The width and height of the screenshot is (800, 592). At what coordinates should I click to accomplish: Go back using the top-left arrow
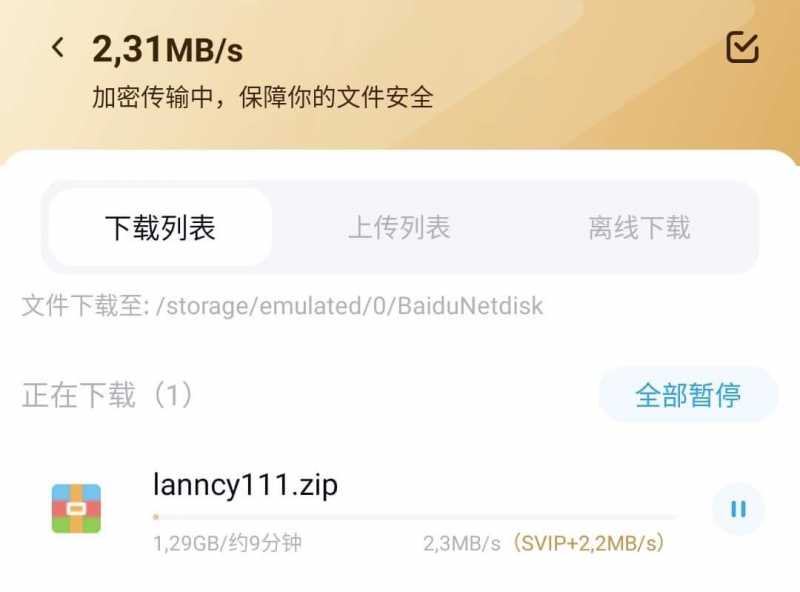click(x=58, y=47)
